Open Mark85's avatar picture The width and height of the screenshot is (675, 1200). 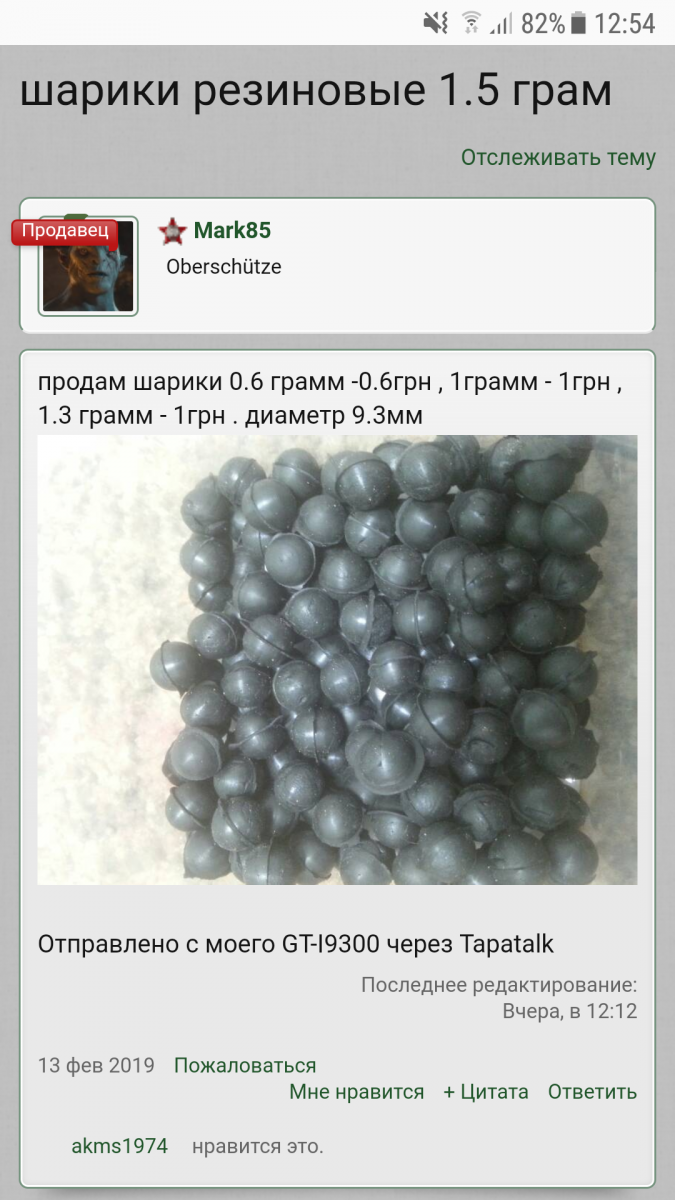click(88, 266)
